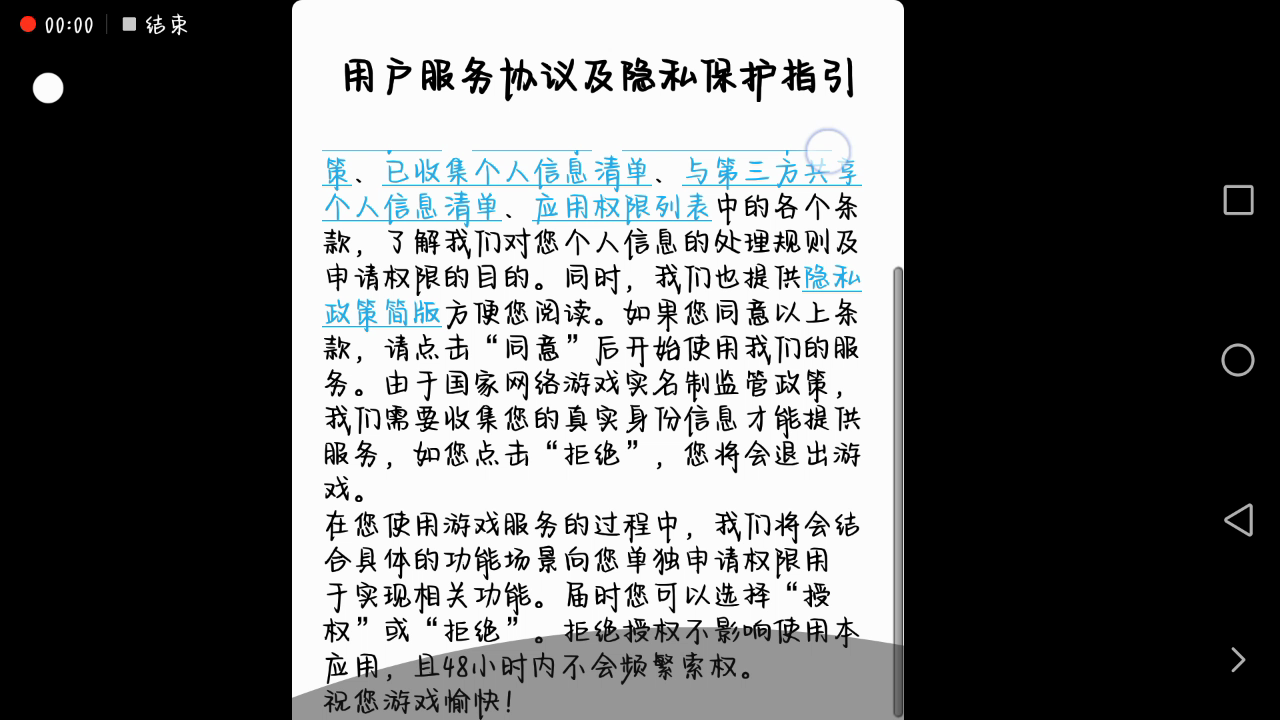Go to the home screen

point(1238,360)
